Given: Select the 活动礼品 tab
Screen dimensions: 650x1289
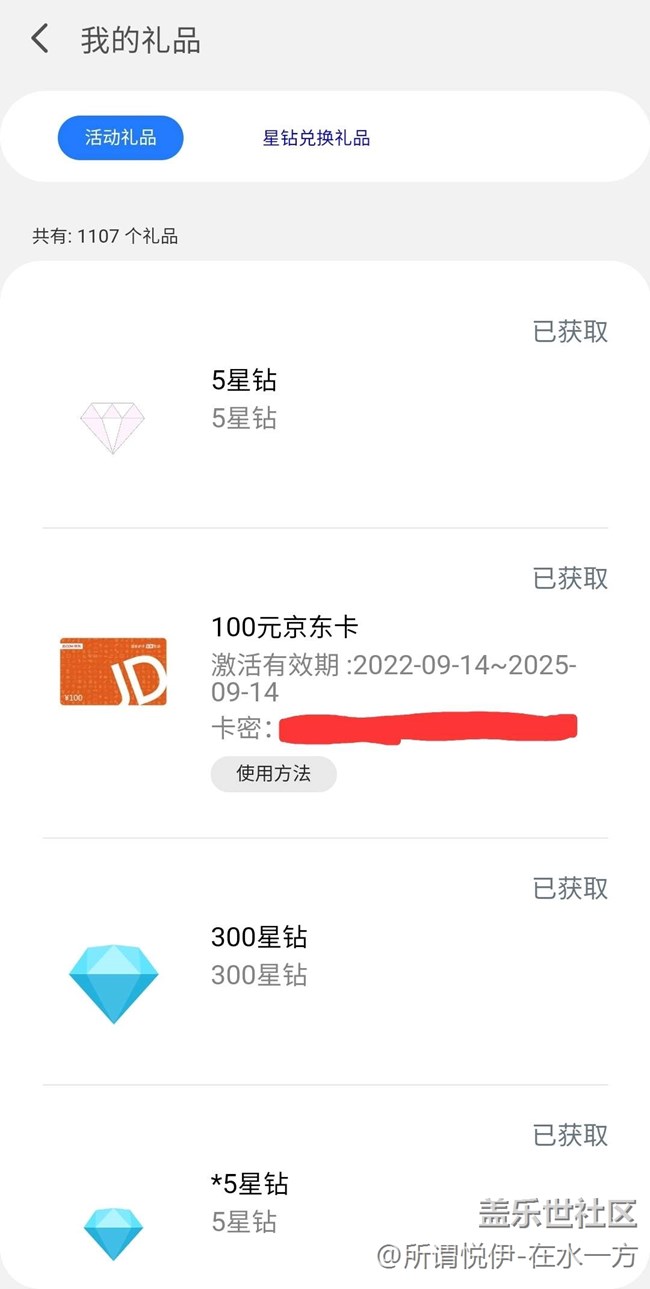Looking at the screenshot, I should click(x=120, y=138).
